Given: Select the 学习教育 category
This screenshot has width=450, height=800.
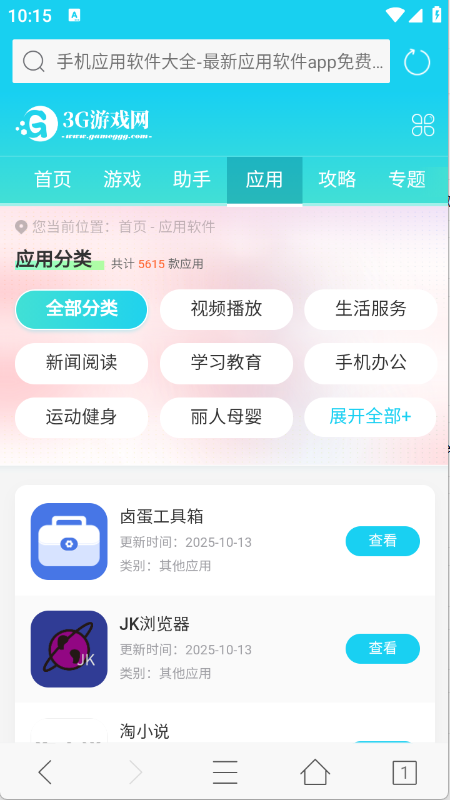Looking at the screenshot, I should click(227, 363).
